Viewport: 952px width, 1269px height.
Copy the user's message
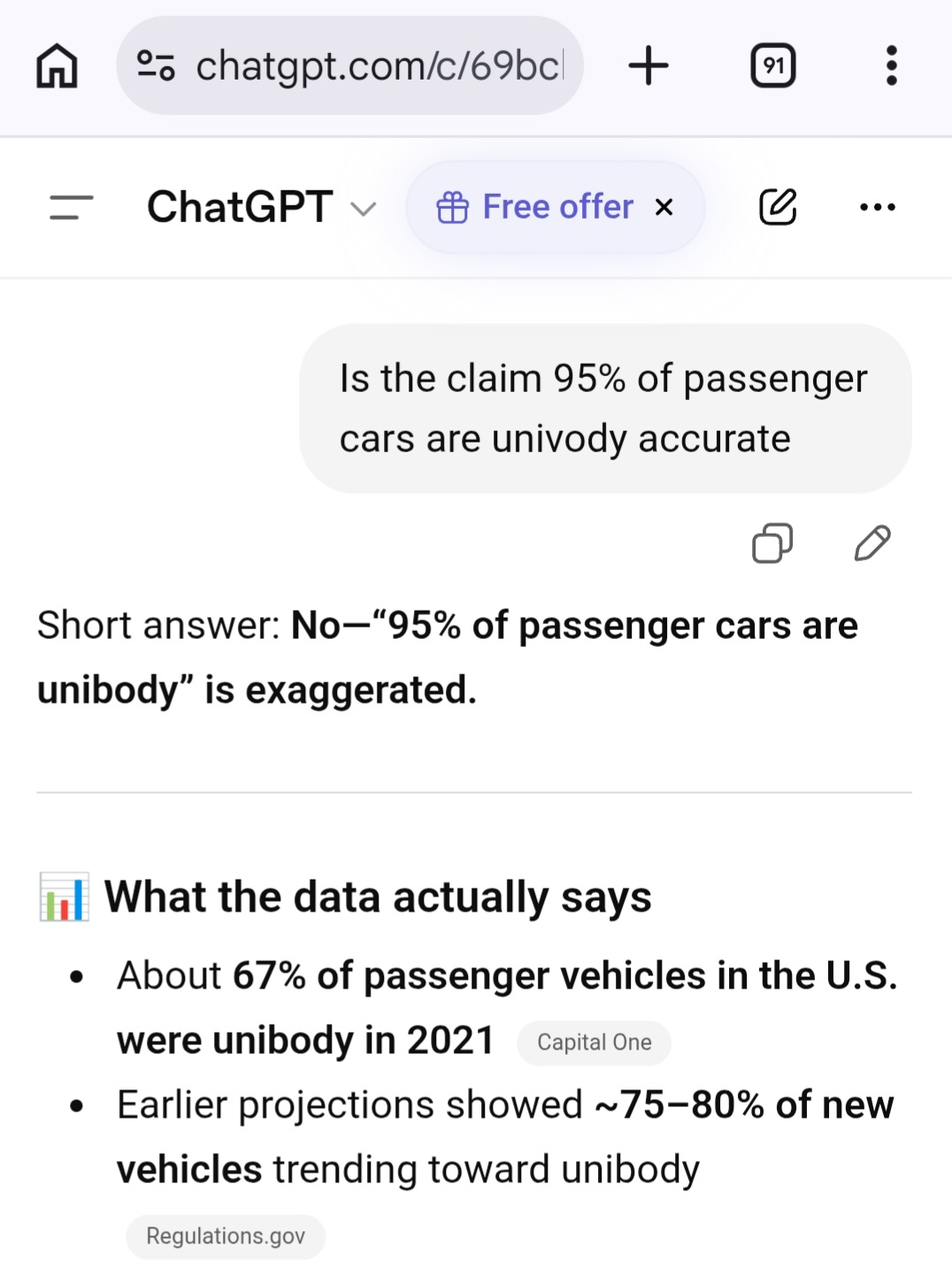[x=772, y=543]
